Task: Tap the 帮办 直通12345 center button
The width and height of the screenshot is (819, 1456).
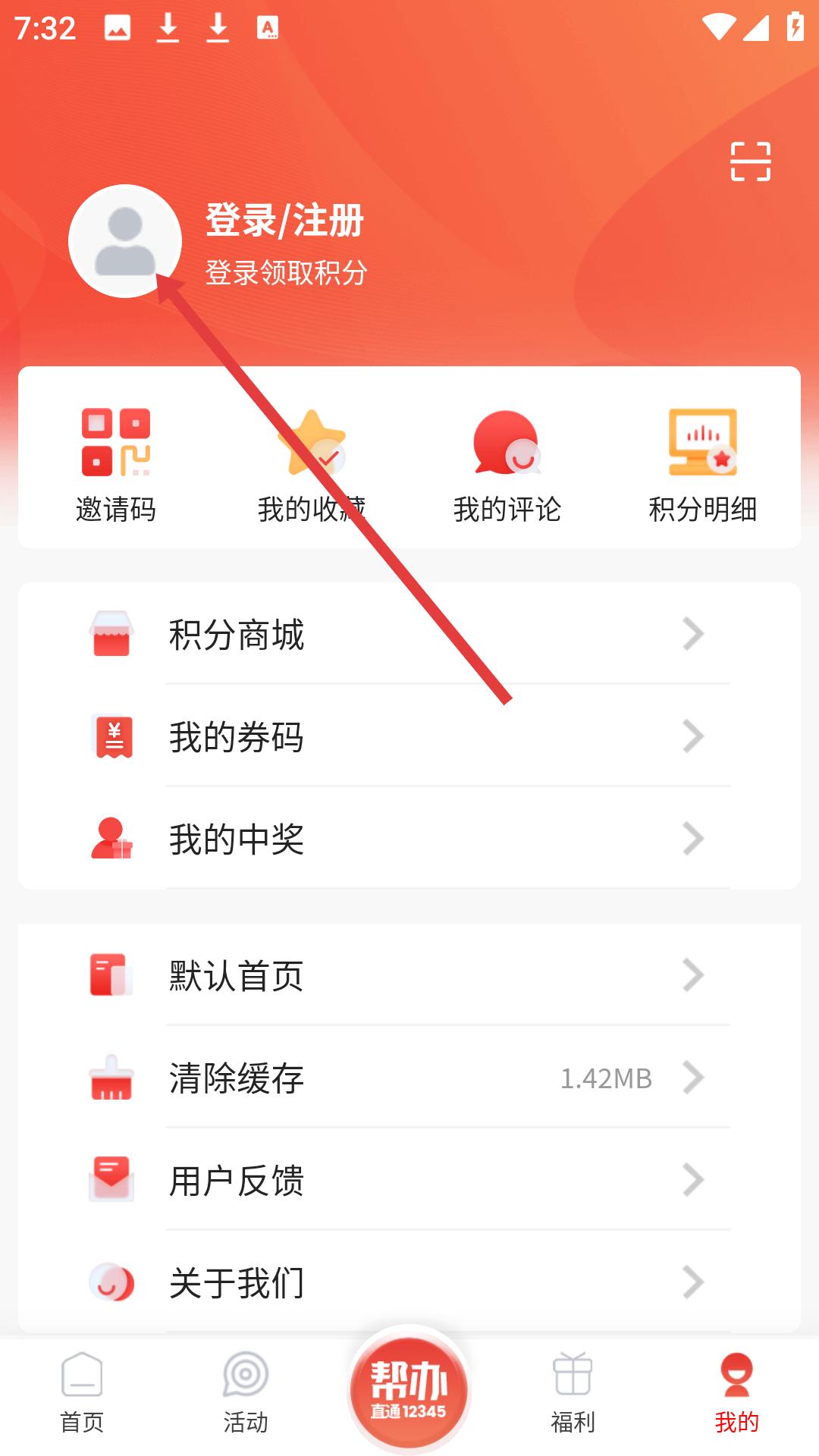Action: click(409, 1389)
